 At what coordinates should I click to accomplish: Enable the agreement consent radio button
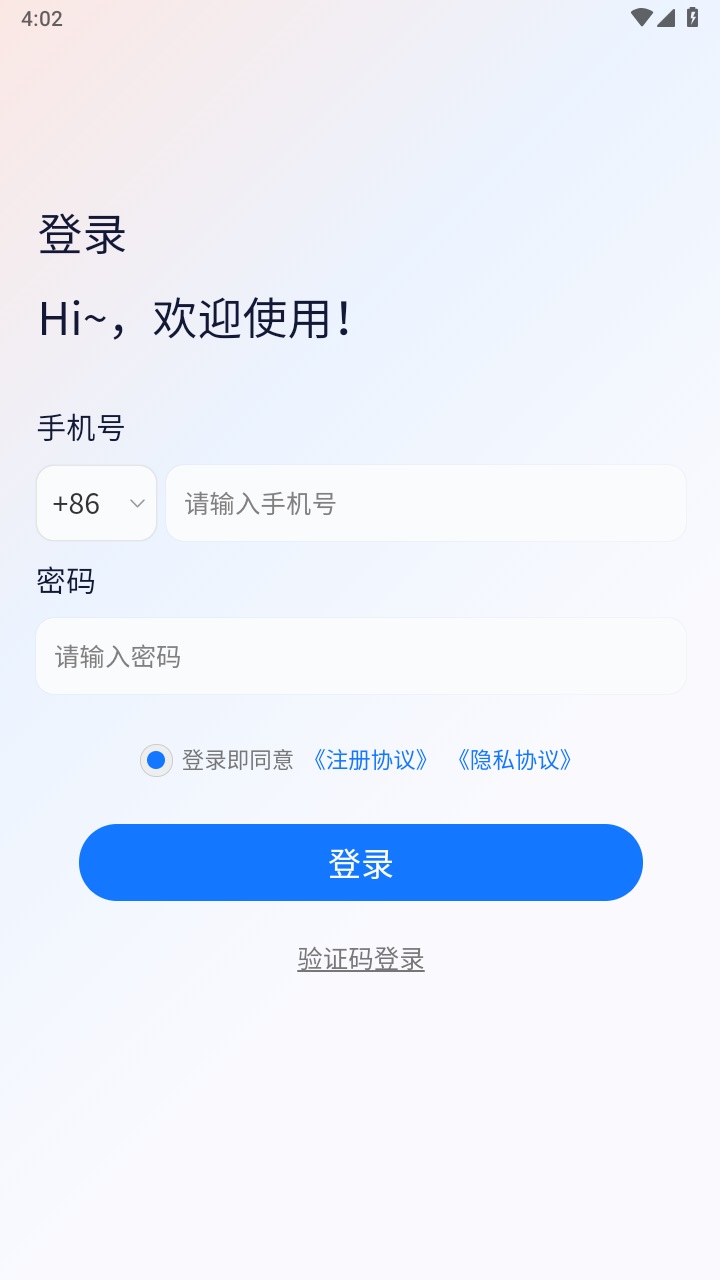click(156, 760)
